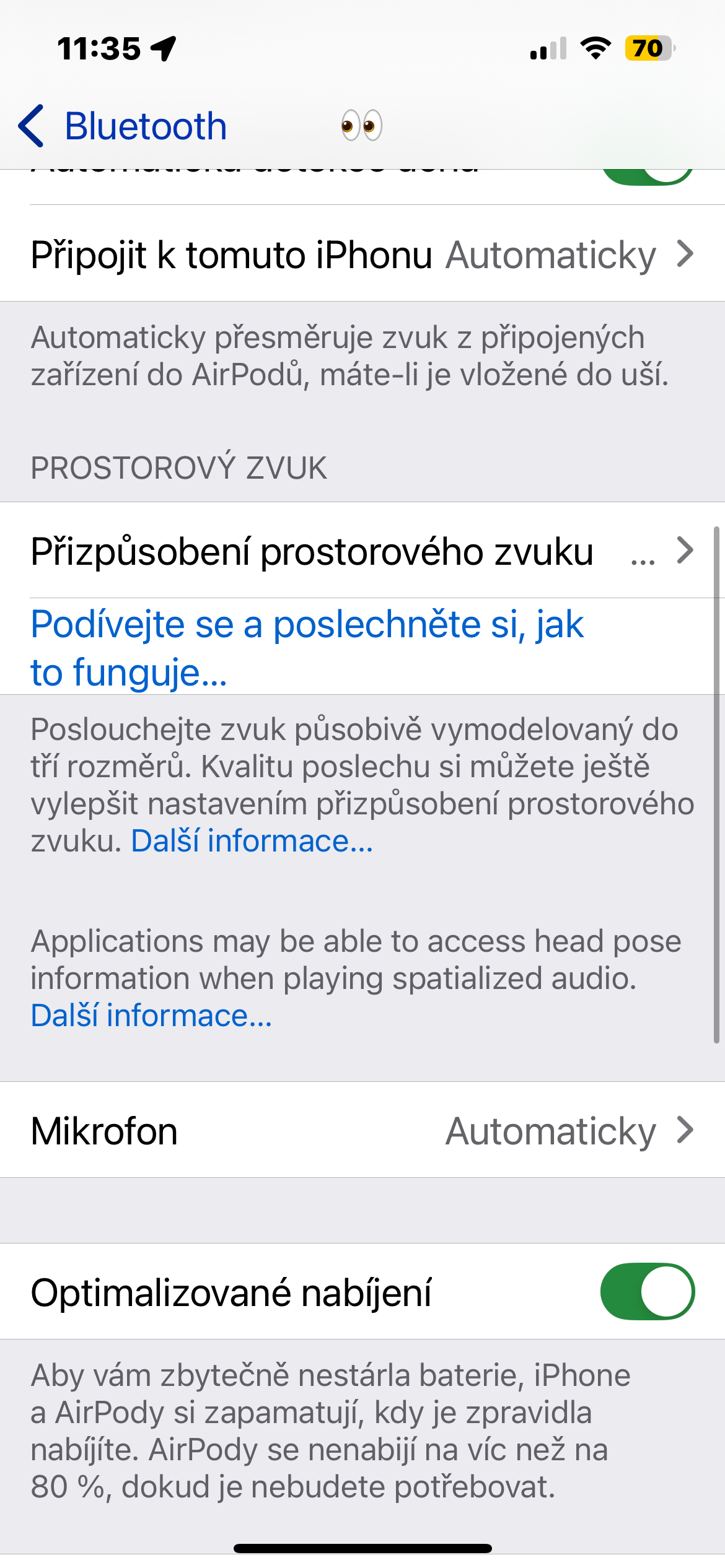Open Další informace under spatialized audio note
725x1568 pixels.
point(152,1016)
